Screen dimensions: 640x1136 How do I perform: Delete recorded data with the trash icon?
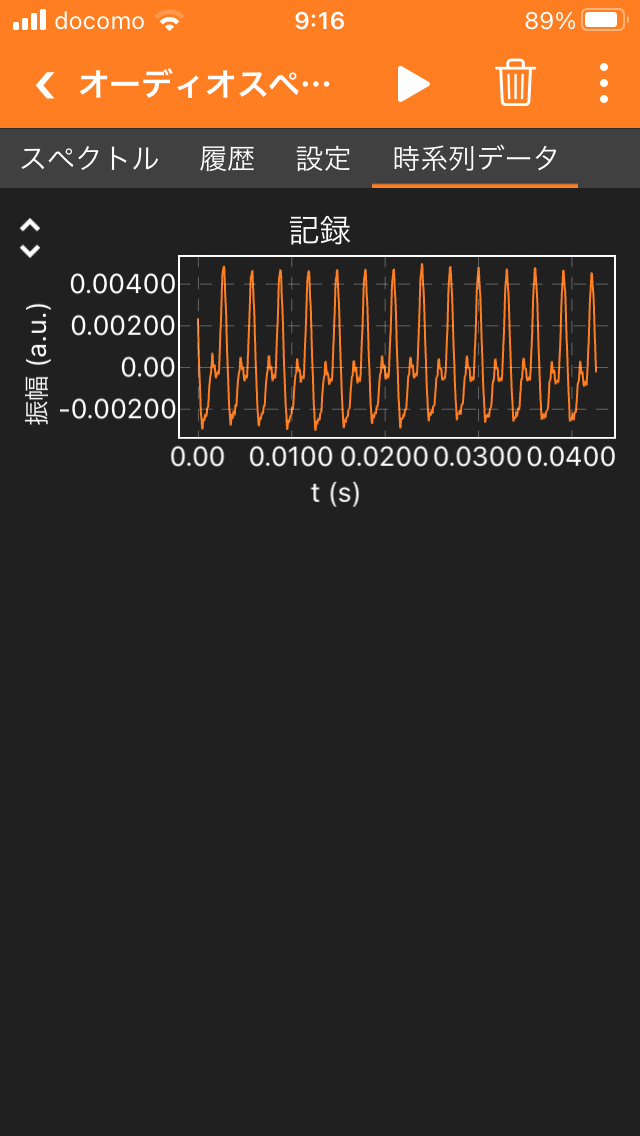click(515, 84)
